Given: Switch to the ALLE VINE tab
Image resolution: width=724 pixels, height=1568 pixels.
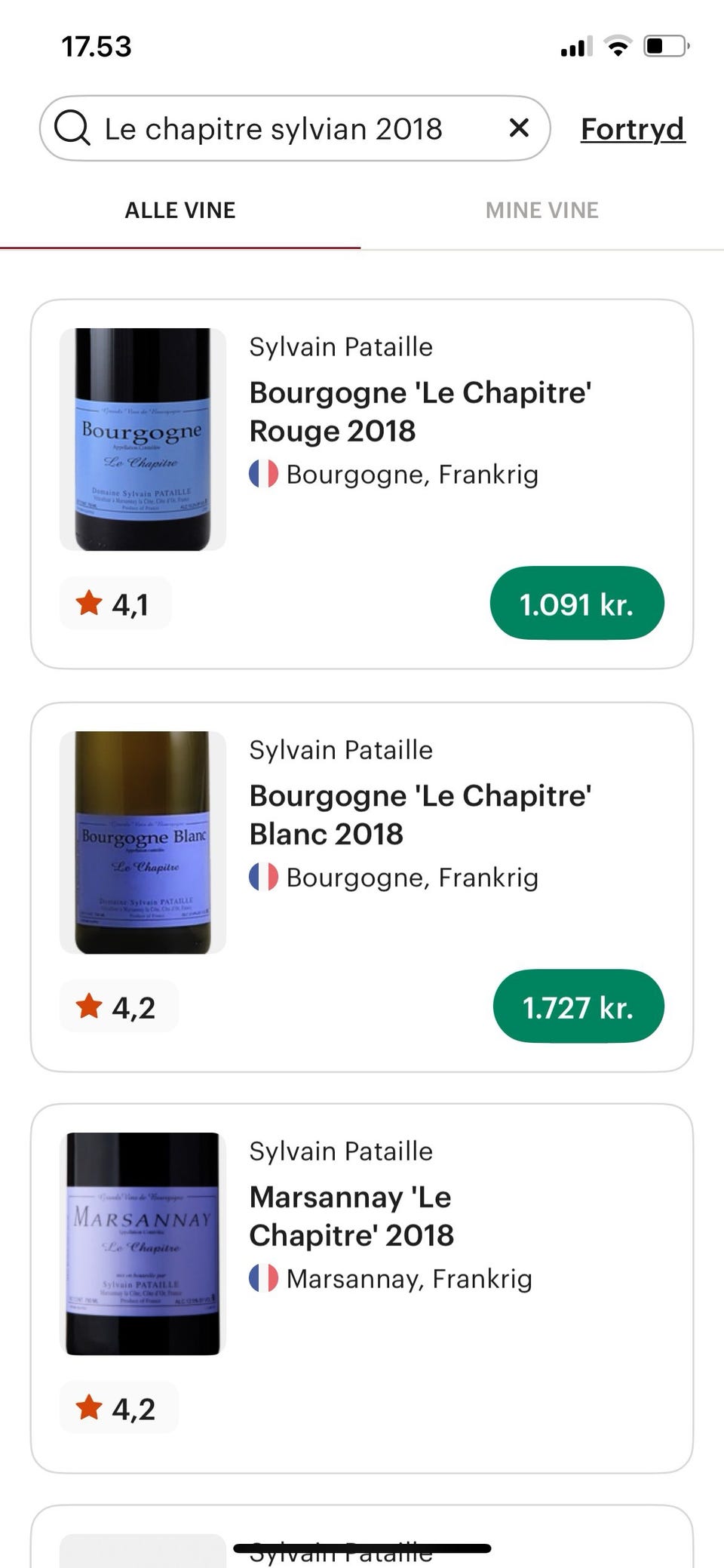Looking at the screenshot, I should point(180,211).
